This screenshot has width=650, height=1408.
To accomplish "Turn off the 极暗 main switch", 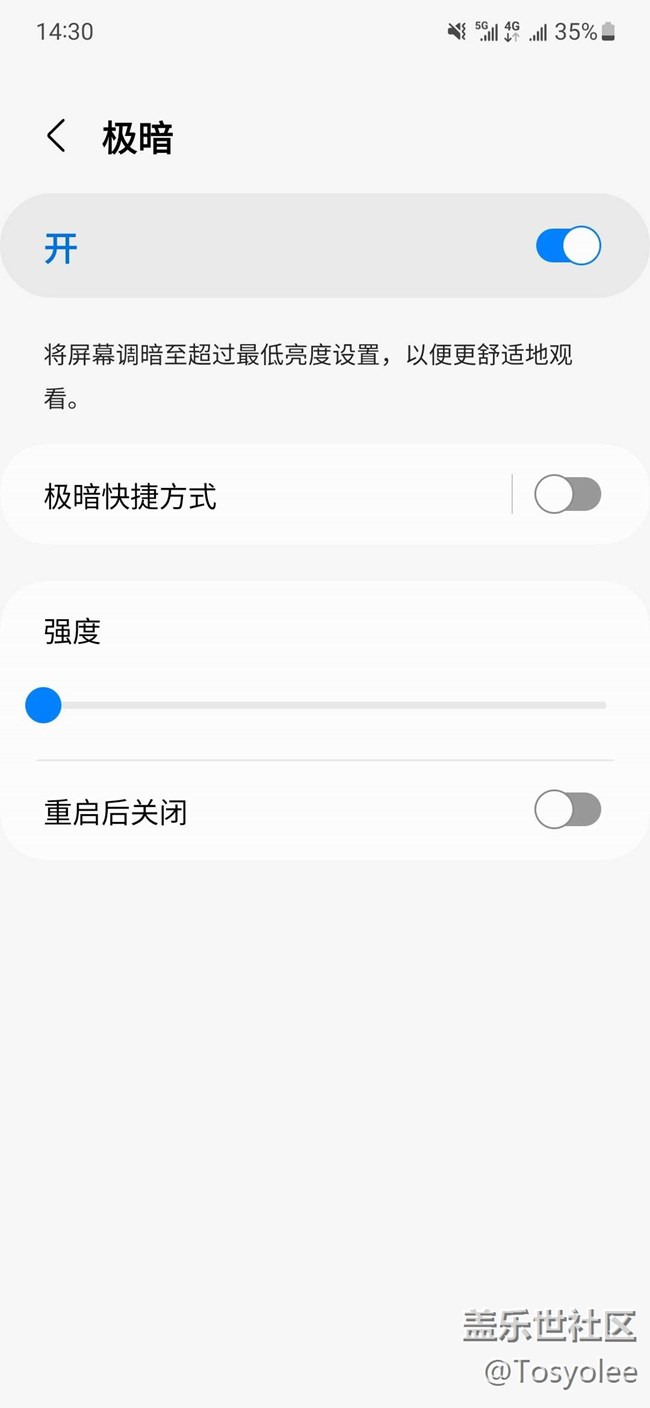I will pyautogui.click(x=568, y=246).
